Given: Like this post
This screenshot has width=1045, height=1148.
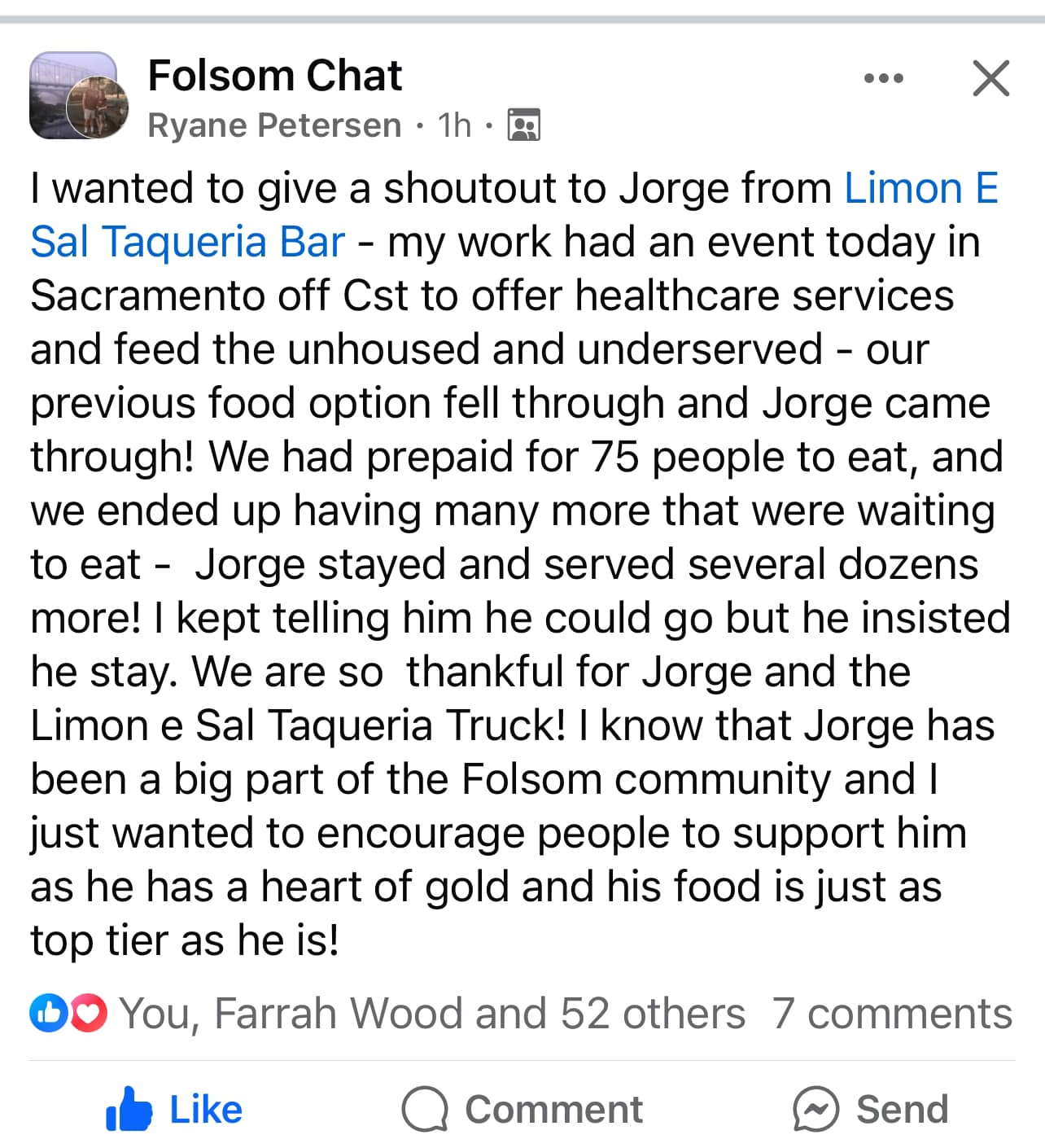Looking at the screenshot, I should click(x=175, y=1109).
